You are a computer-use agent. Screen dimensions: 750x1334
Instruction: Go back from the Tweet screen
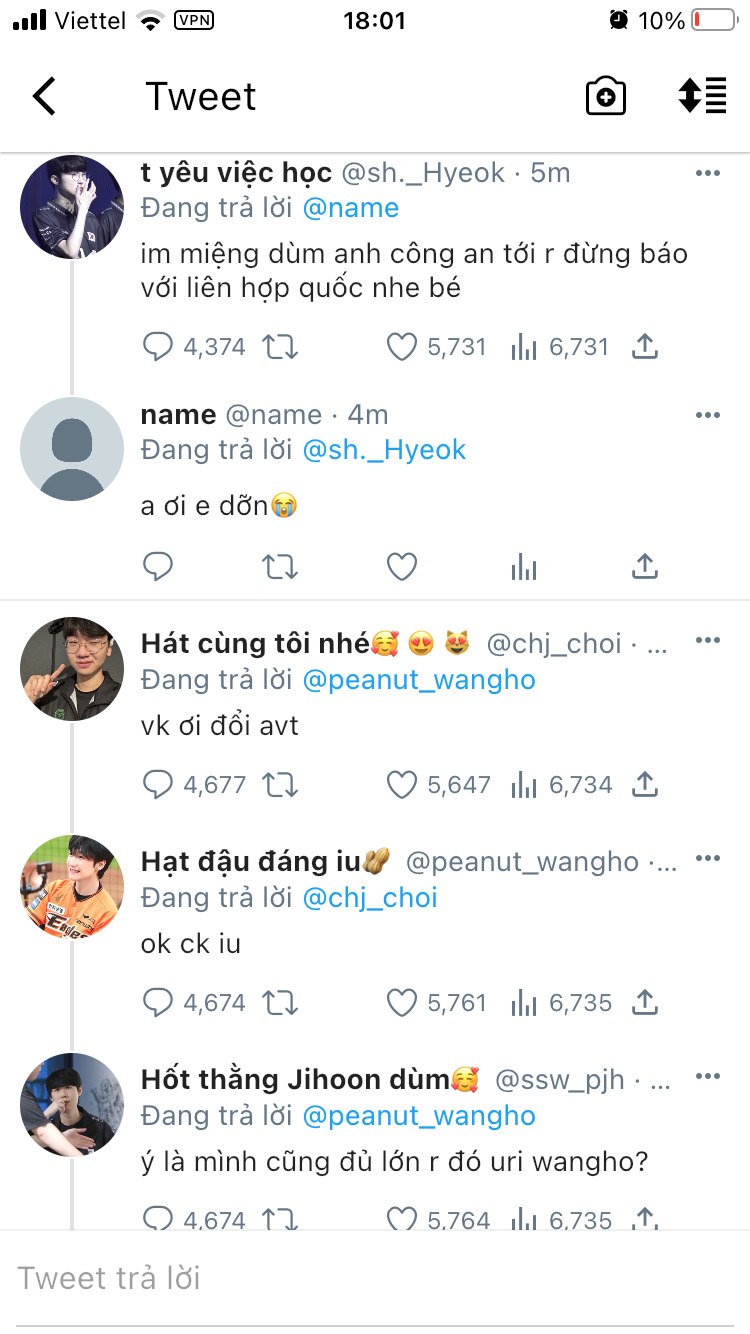point(44,96)
